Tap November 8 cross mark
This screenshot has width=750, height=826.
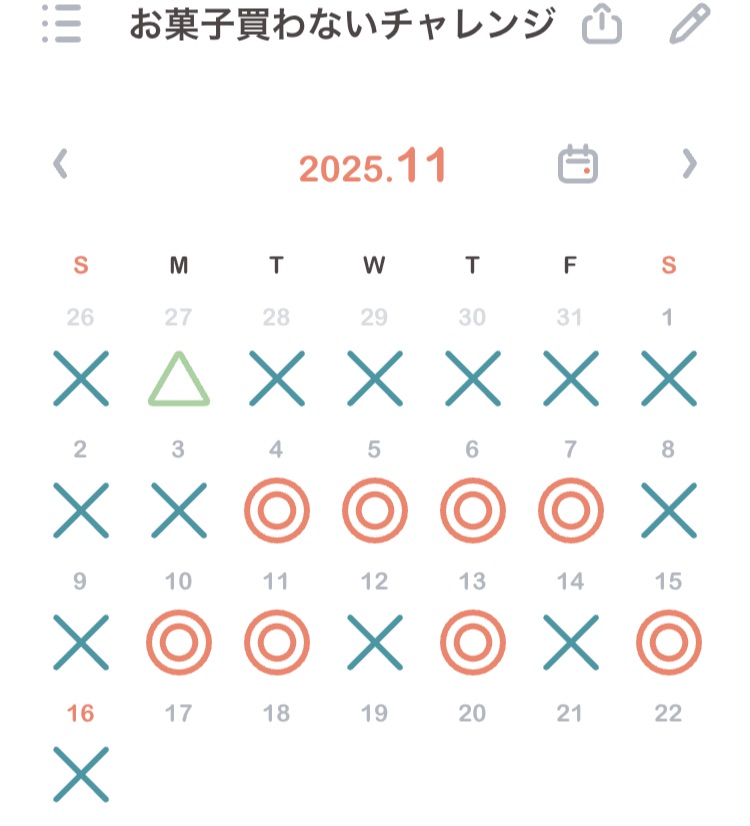coord(668,511)
